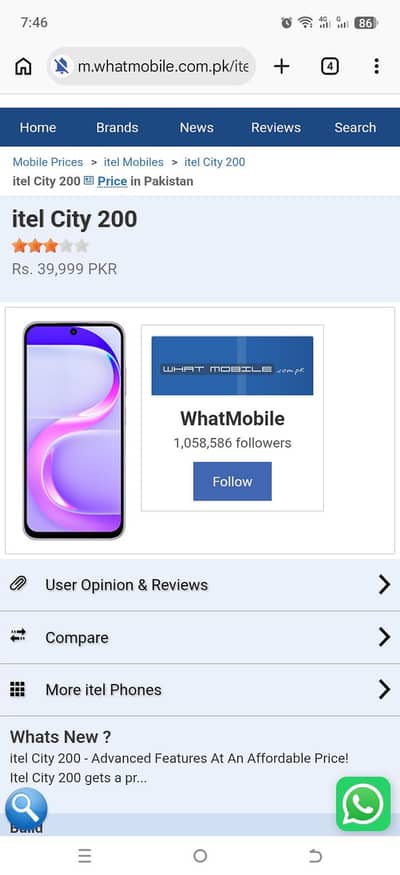Open a new browser tab
Screen dimensions: 400x875
(x=282, y=67)
